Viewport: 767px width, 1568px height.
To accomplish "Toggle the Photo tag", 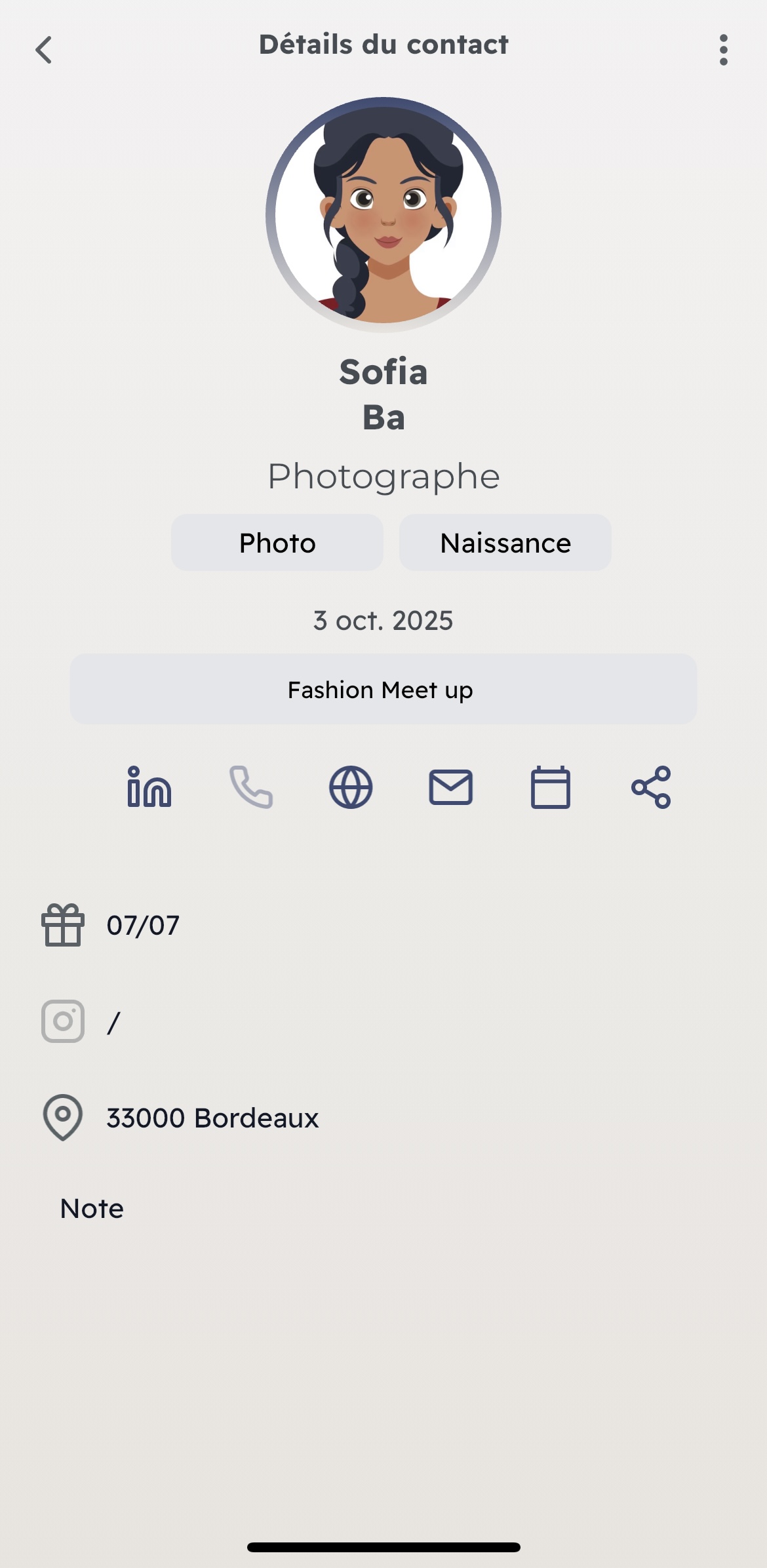I will [277, 542].
